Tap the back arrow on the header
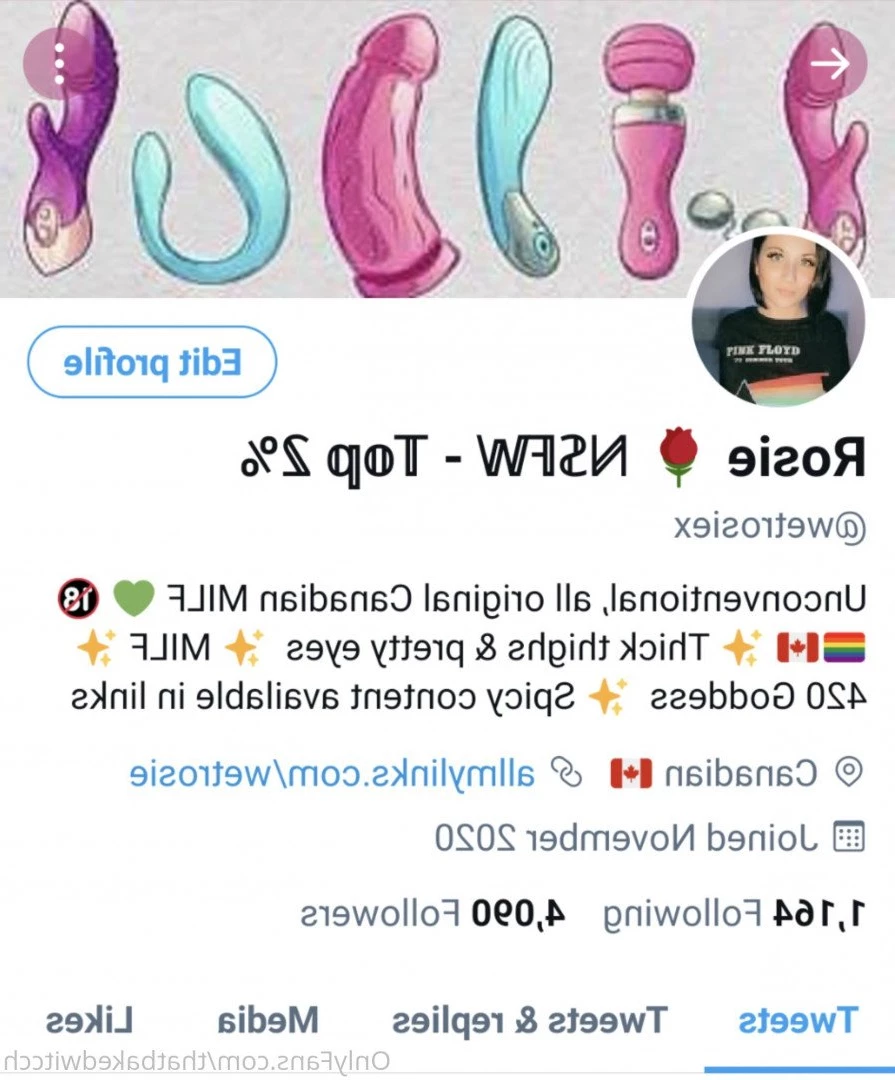 click(x=829, y=64)
